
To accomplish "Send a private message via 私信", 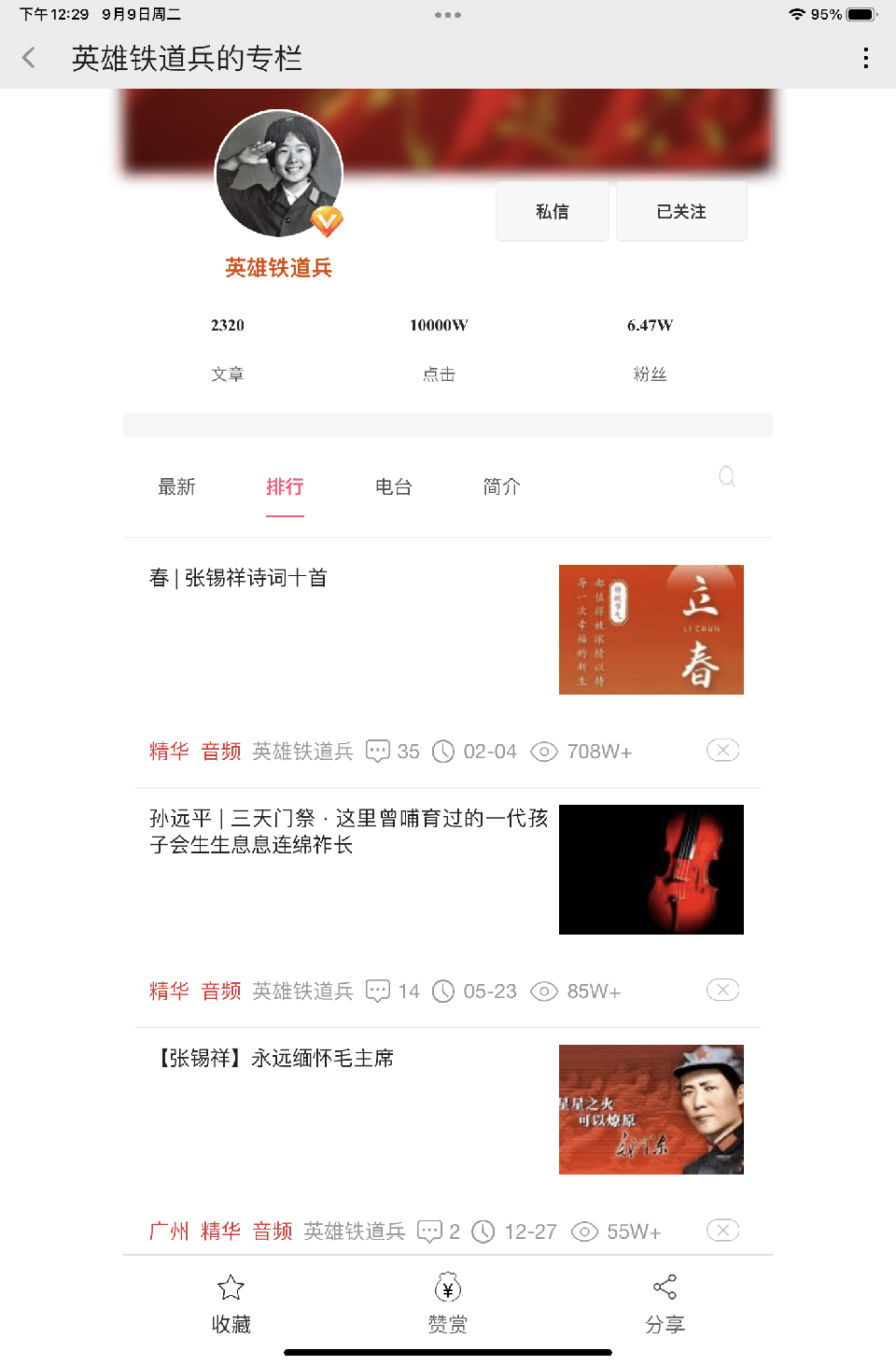I will pos(553,212).
